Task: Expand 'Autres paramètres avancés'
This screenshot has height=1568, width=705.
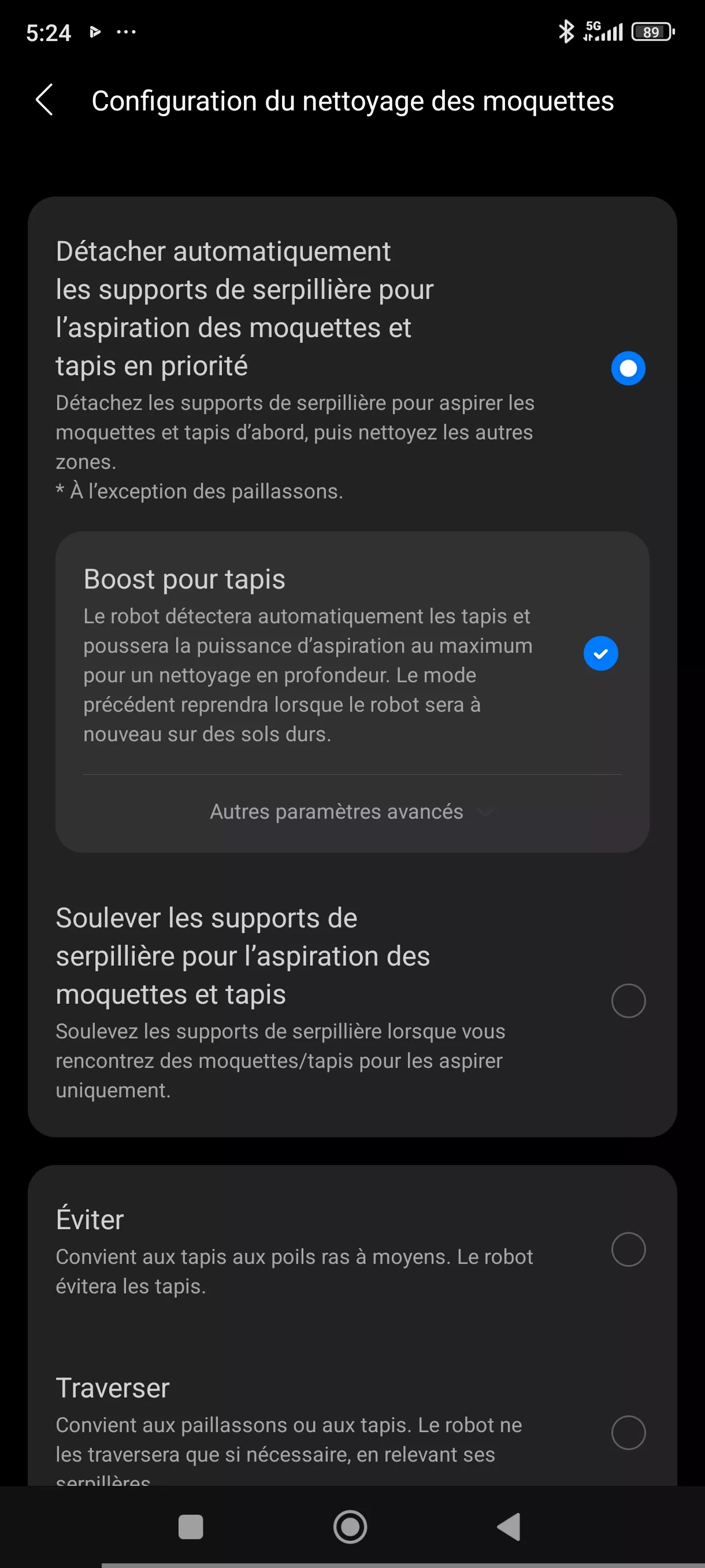Action: 351,811
